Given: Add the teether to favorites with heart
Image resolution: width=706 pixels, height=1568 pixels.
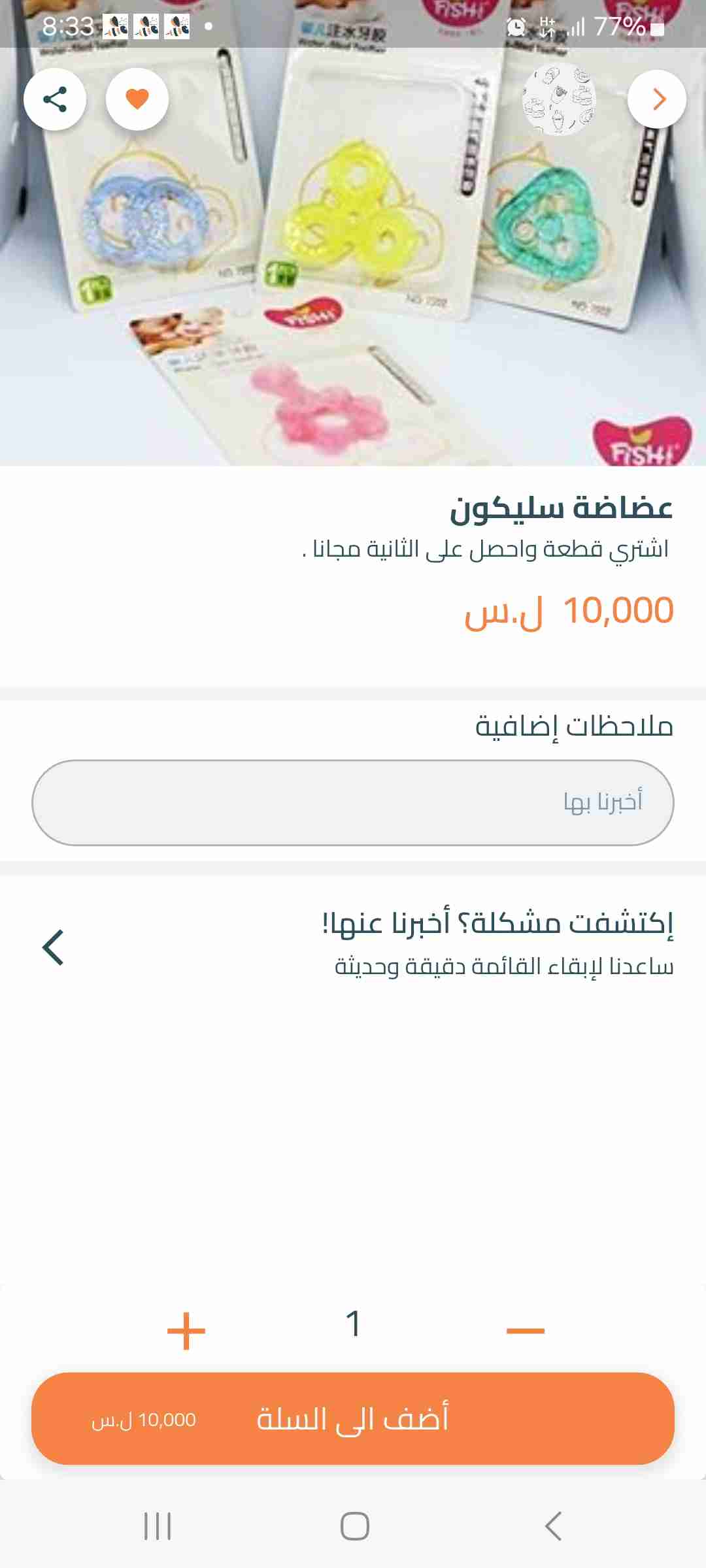Looking at the screenshot, I should click(x=137, y=99).
